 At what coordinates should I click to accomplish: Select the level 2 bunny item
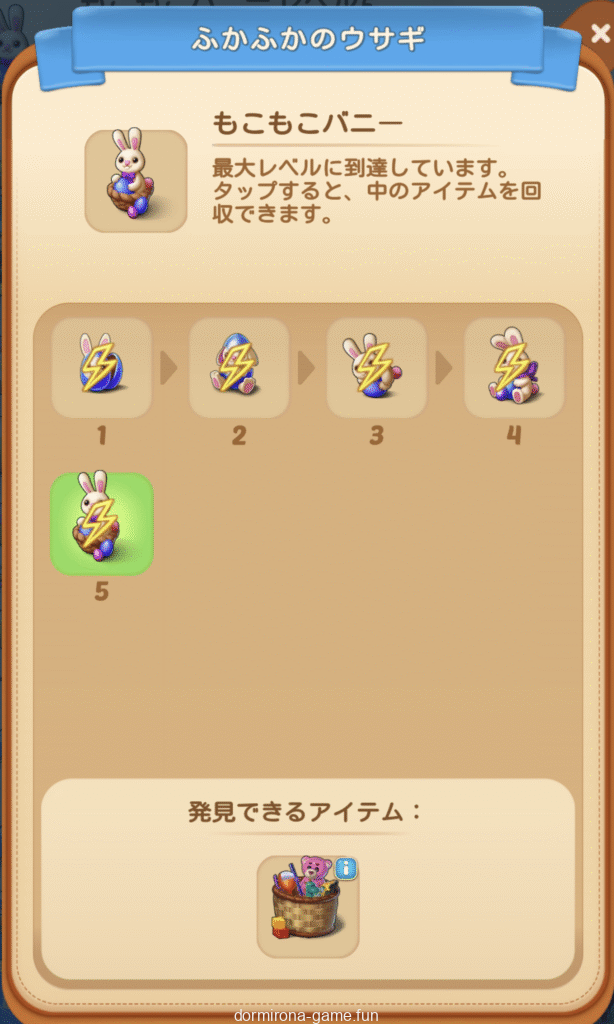coord(238,367)
